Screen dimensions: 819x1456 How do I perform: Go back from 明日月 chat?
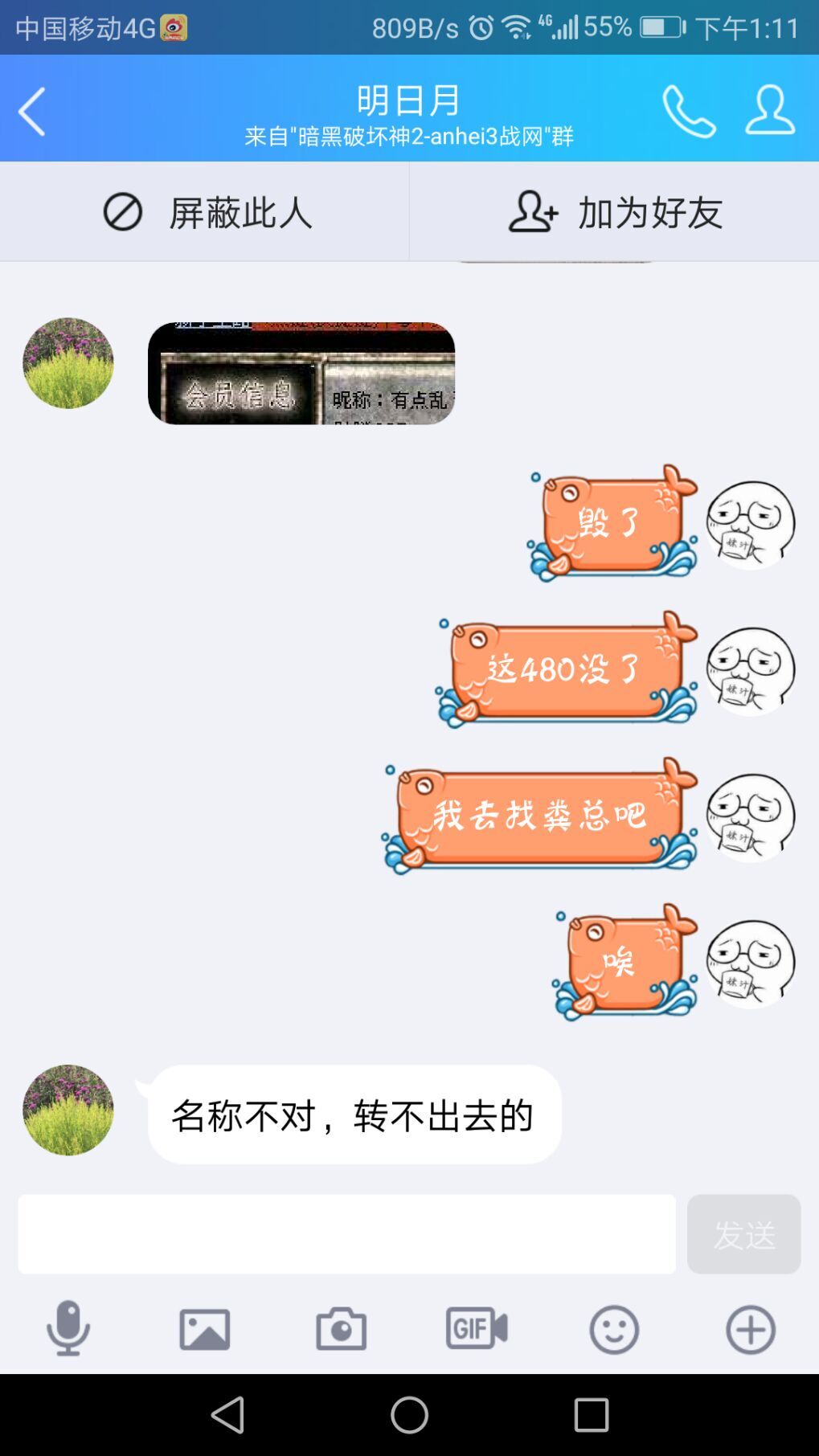click(32, 111)
